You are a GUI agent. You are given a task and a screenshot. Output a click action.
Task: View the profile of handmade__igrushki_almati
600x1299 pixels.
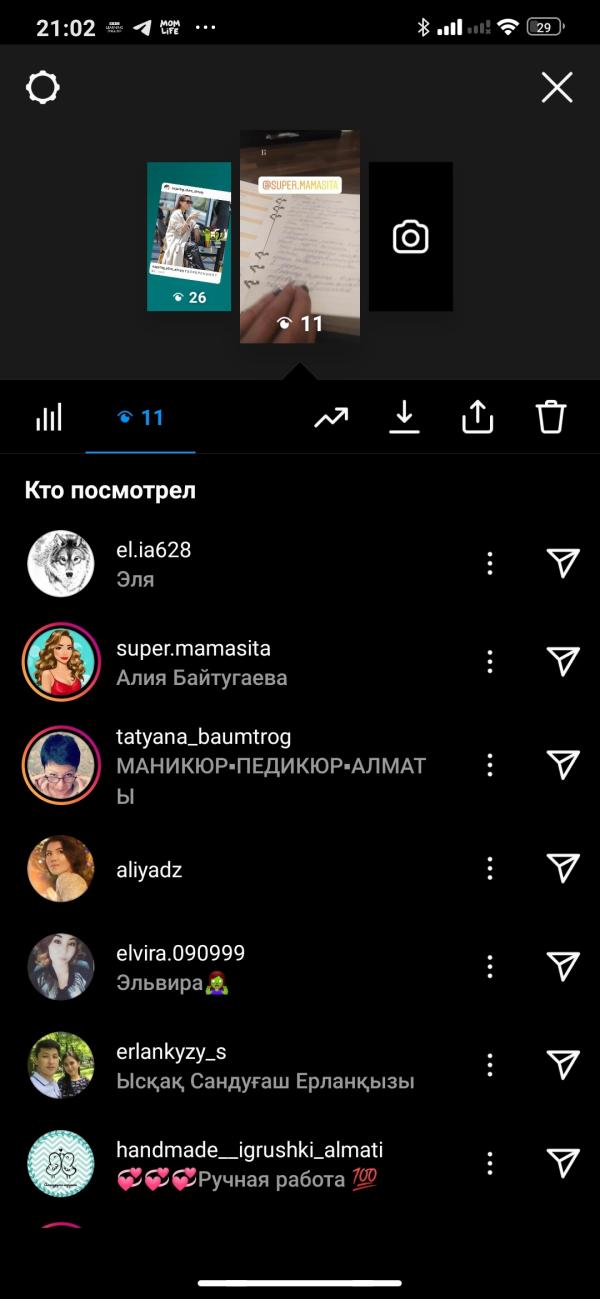tap(249, 1150)
